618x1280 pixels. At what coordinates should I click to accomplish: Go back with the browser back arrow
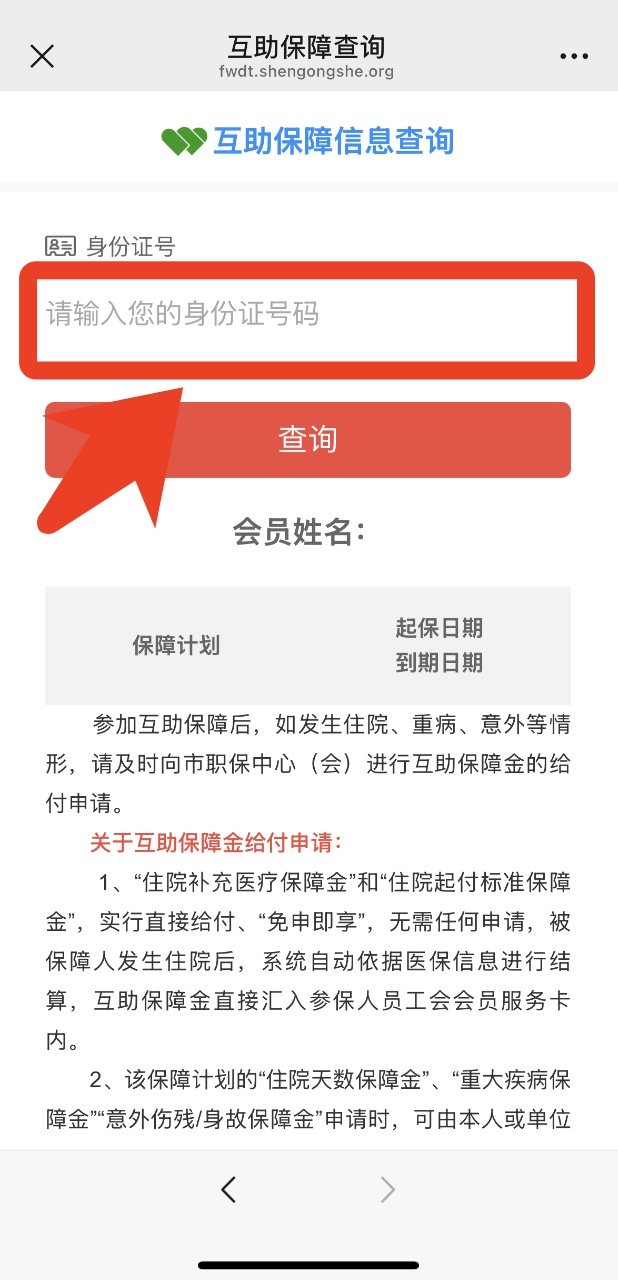click(229, 1189)
